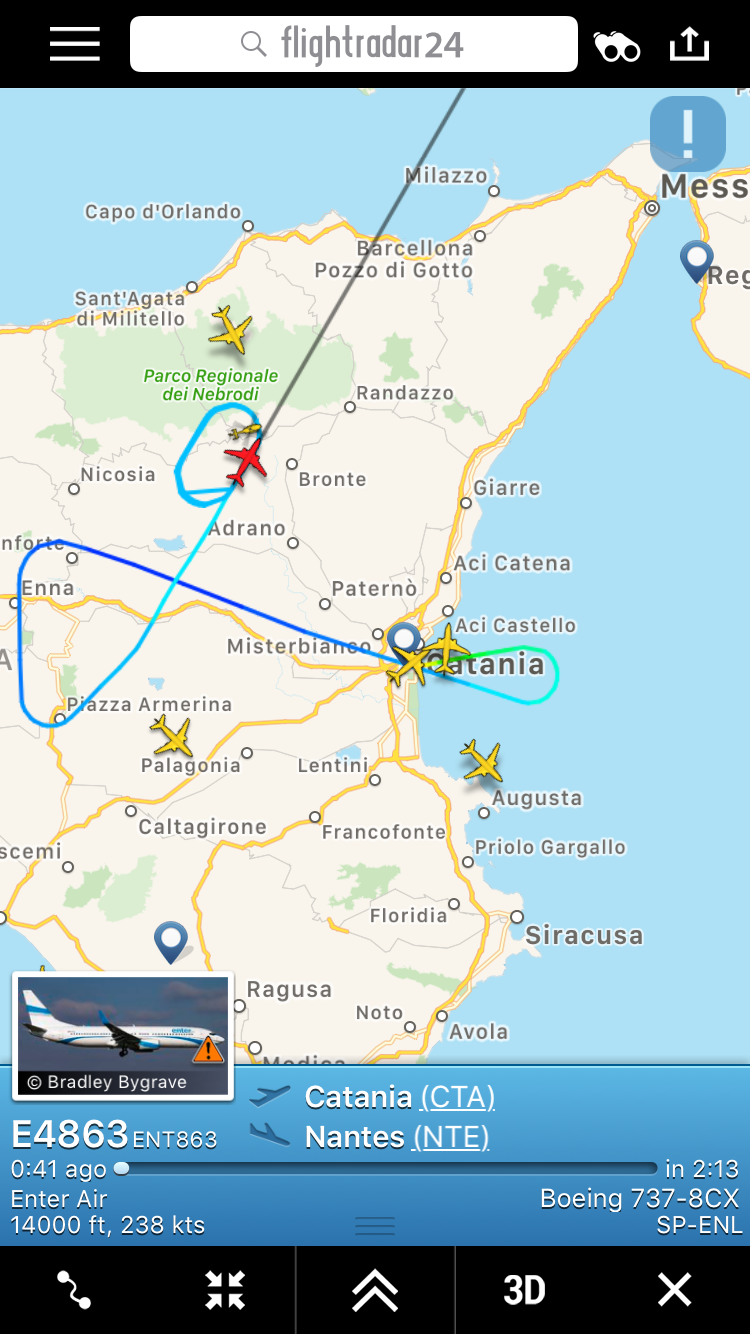Select the red highlighted aircraft near Bronte
This screenshot has width=750, height=1334.
pyautogui.click(x=245, y=463)
